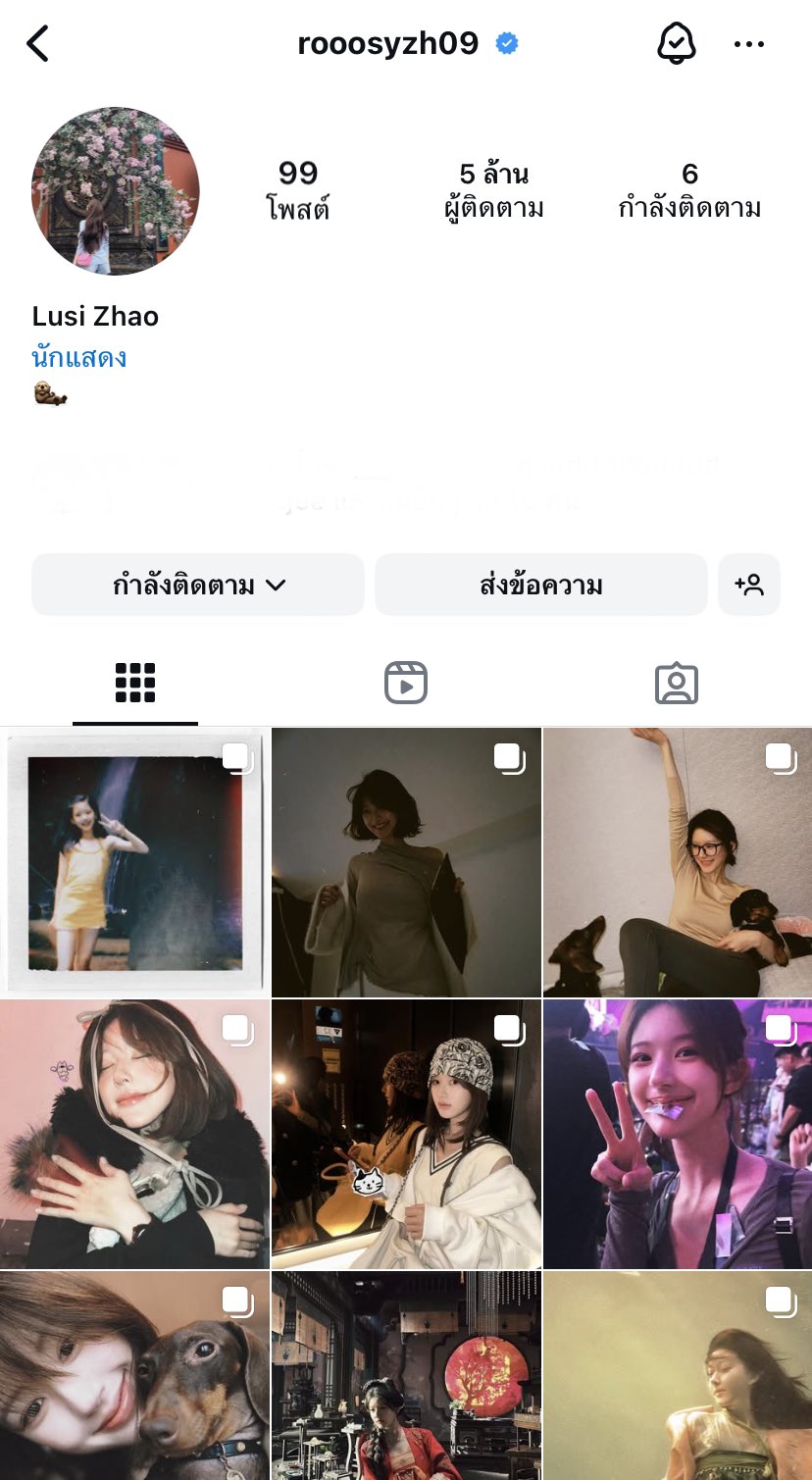The image size is (812, 1480).
Task: Open the post with red traditional costume
Action: tap(406, 1375)
